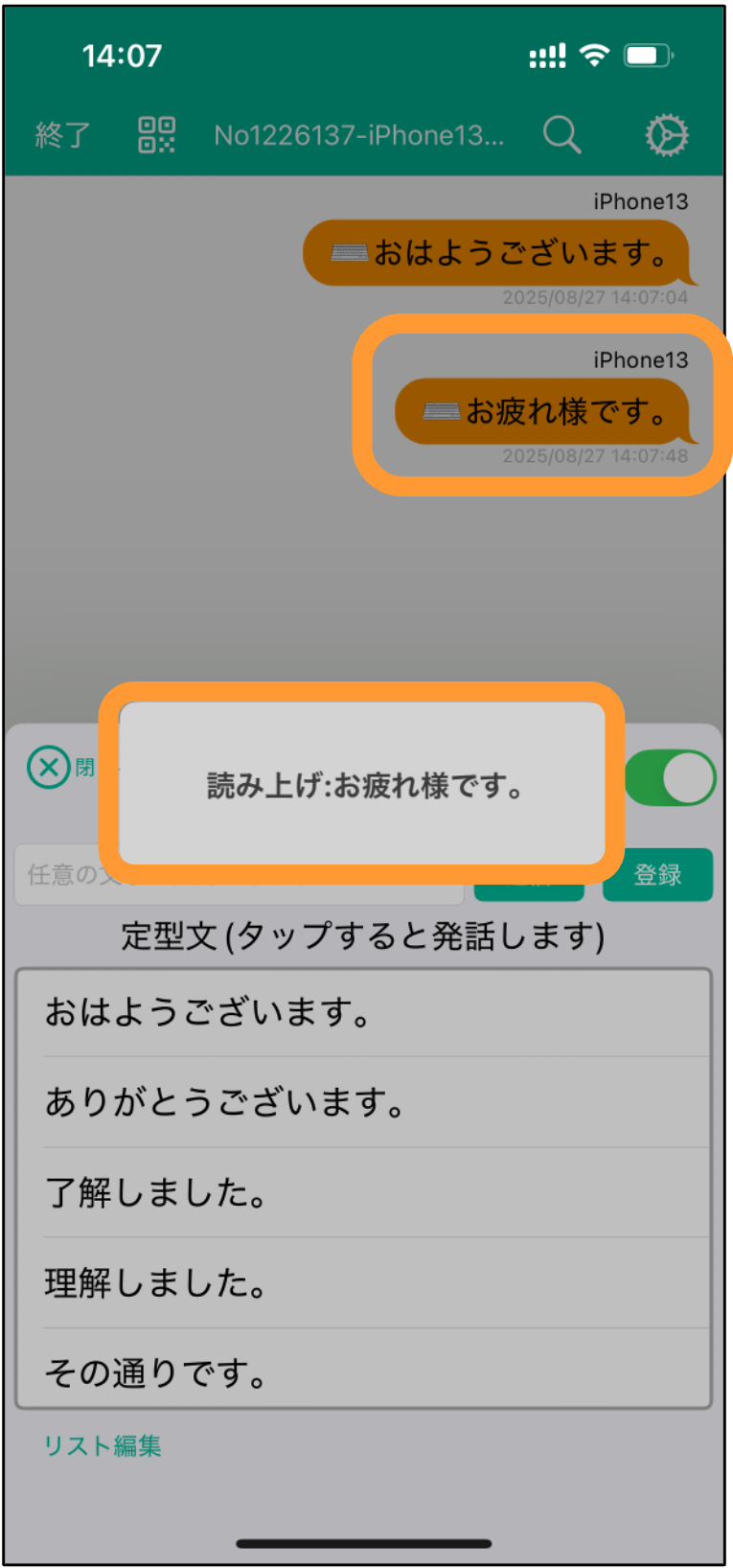The height and width of the screenshot is (1568, 733).
Task: Tap the 終了 button to end session
Action: point(63,135)
